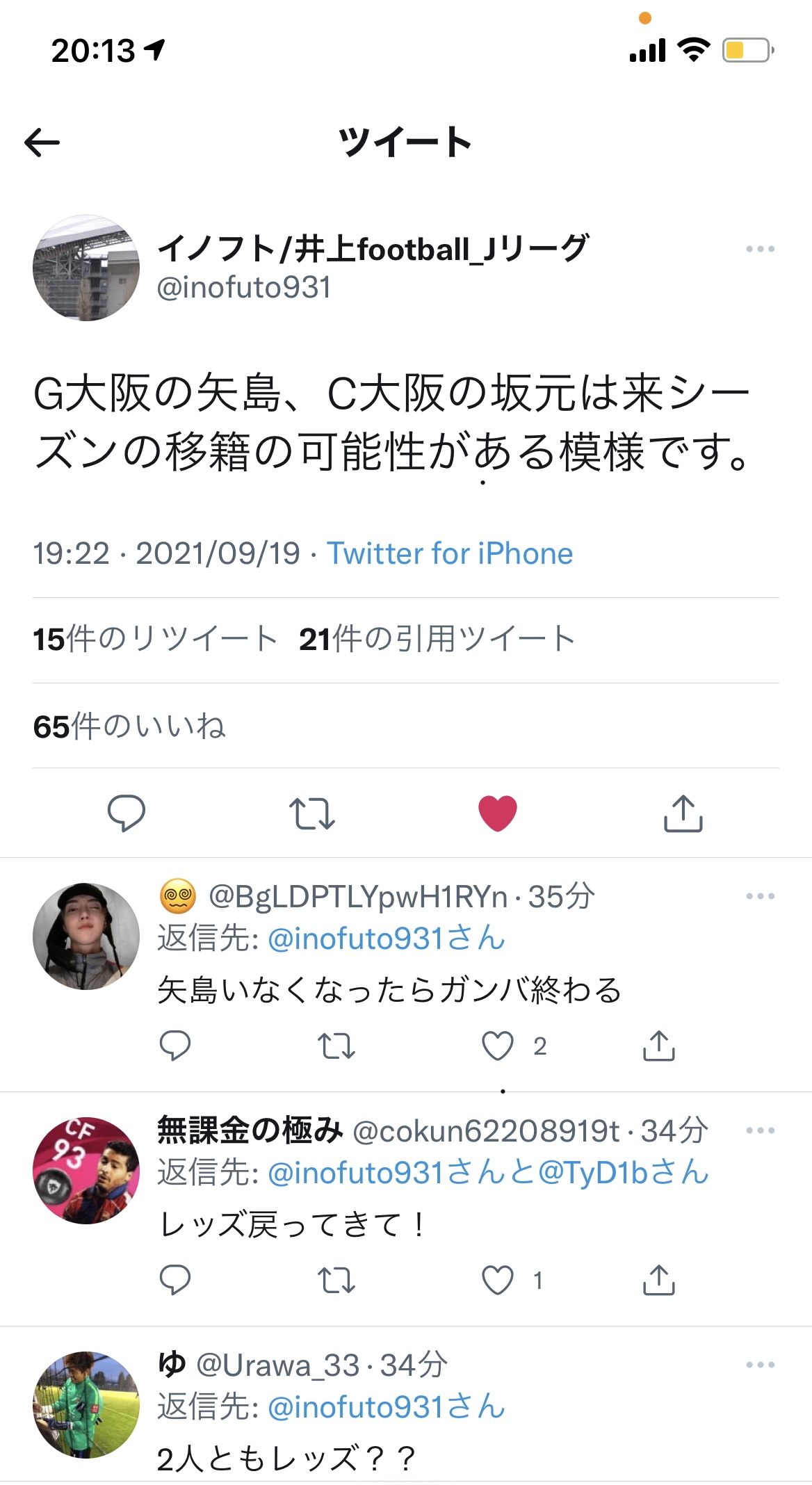The image size is (812, 1485).
Task: View the 15 retweets list
Action: [155, 640]
